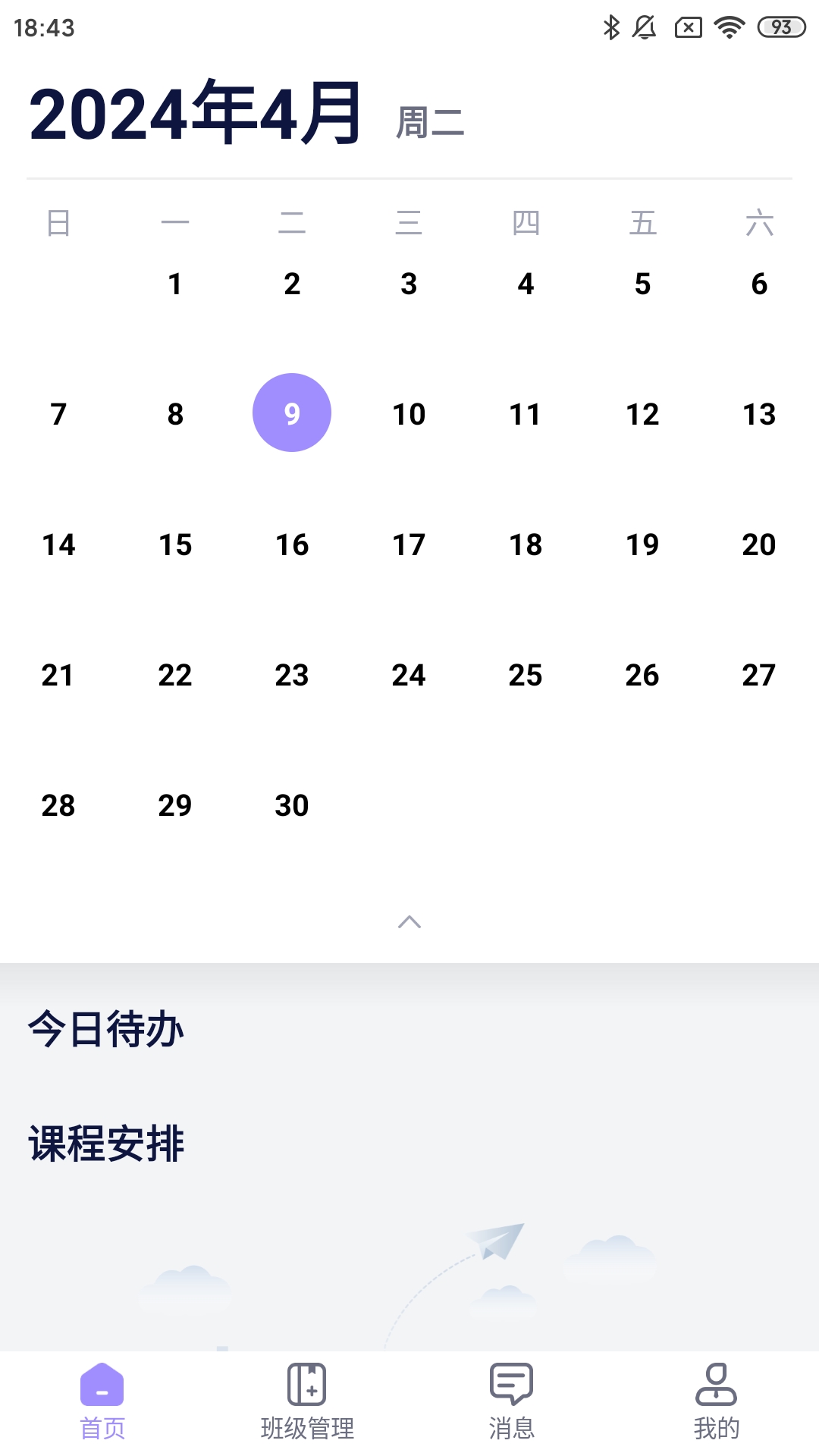Expand the 今日待办 section

(x=105, y=1030)
